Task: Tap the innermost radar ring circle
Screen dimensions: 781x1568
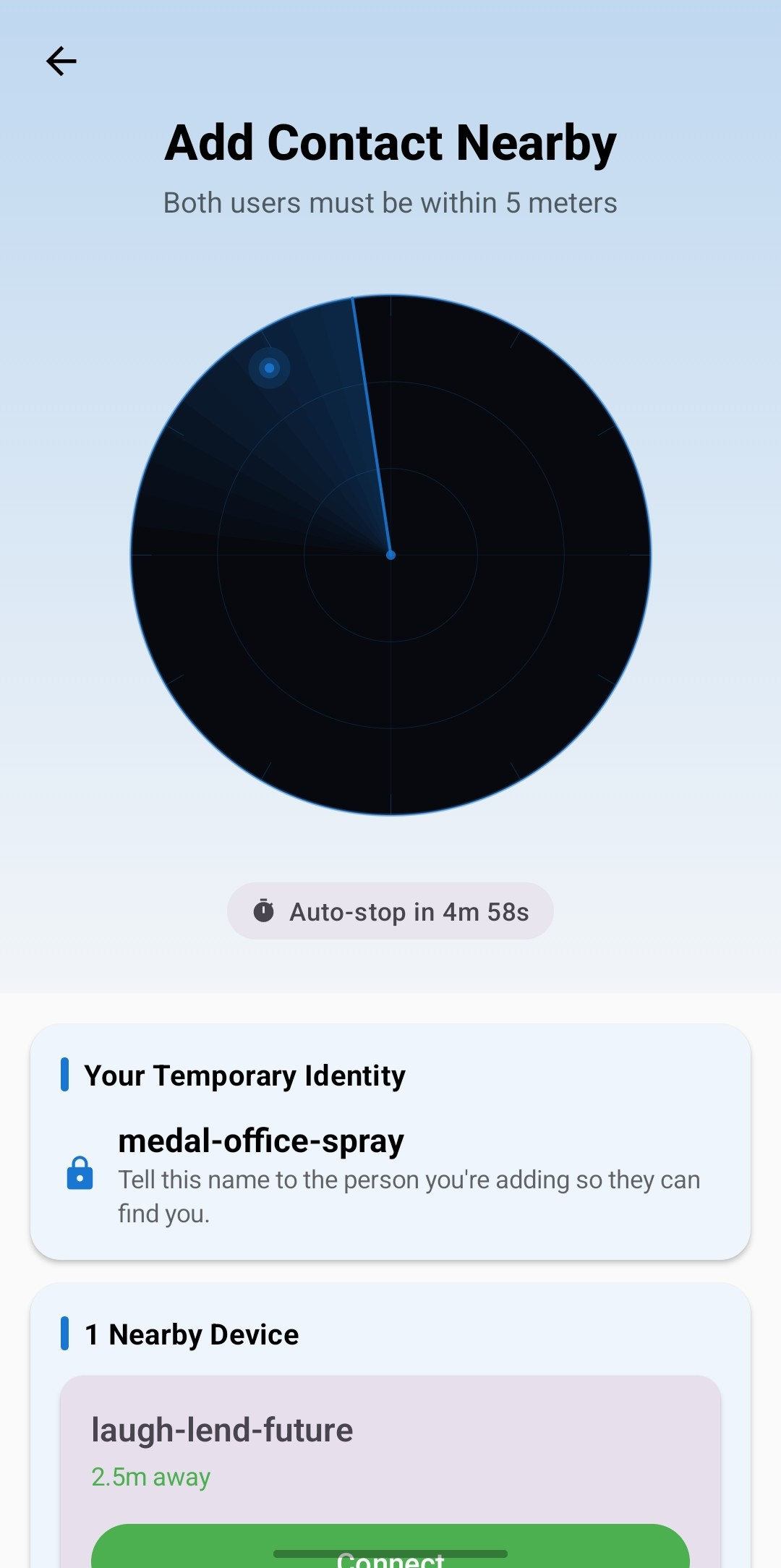Action: [477, 554]
